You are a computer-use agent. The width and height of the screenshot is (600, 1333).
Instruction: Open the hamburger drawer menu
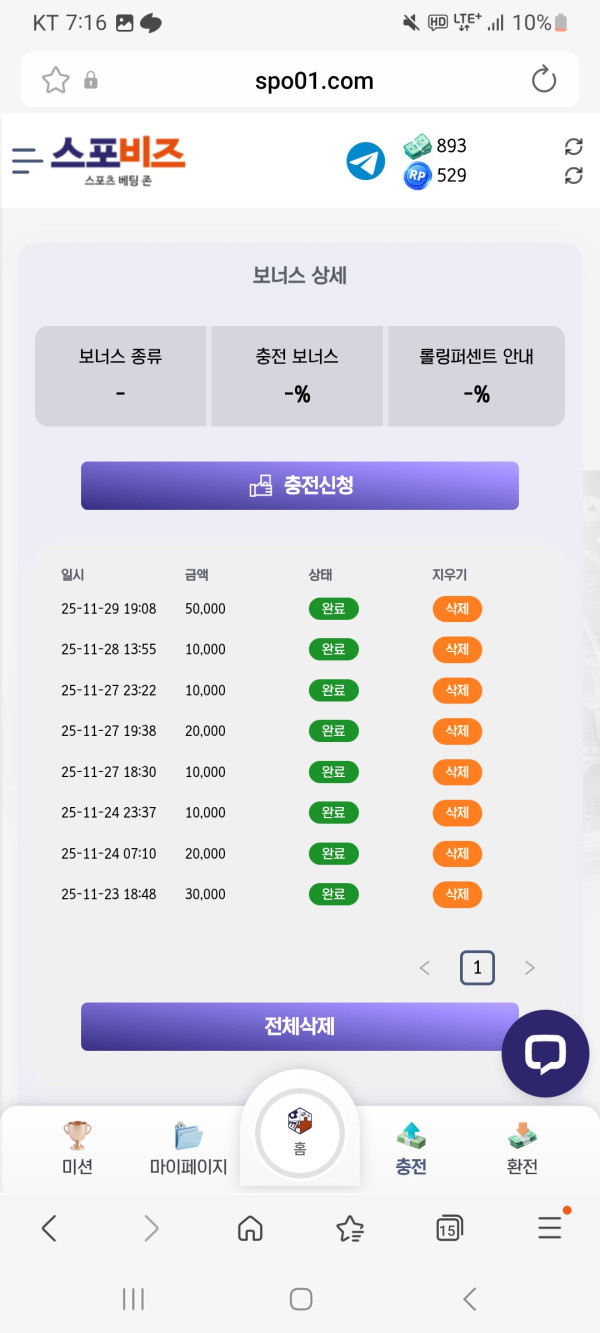[x=27, y=160]
